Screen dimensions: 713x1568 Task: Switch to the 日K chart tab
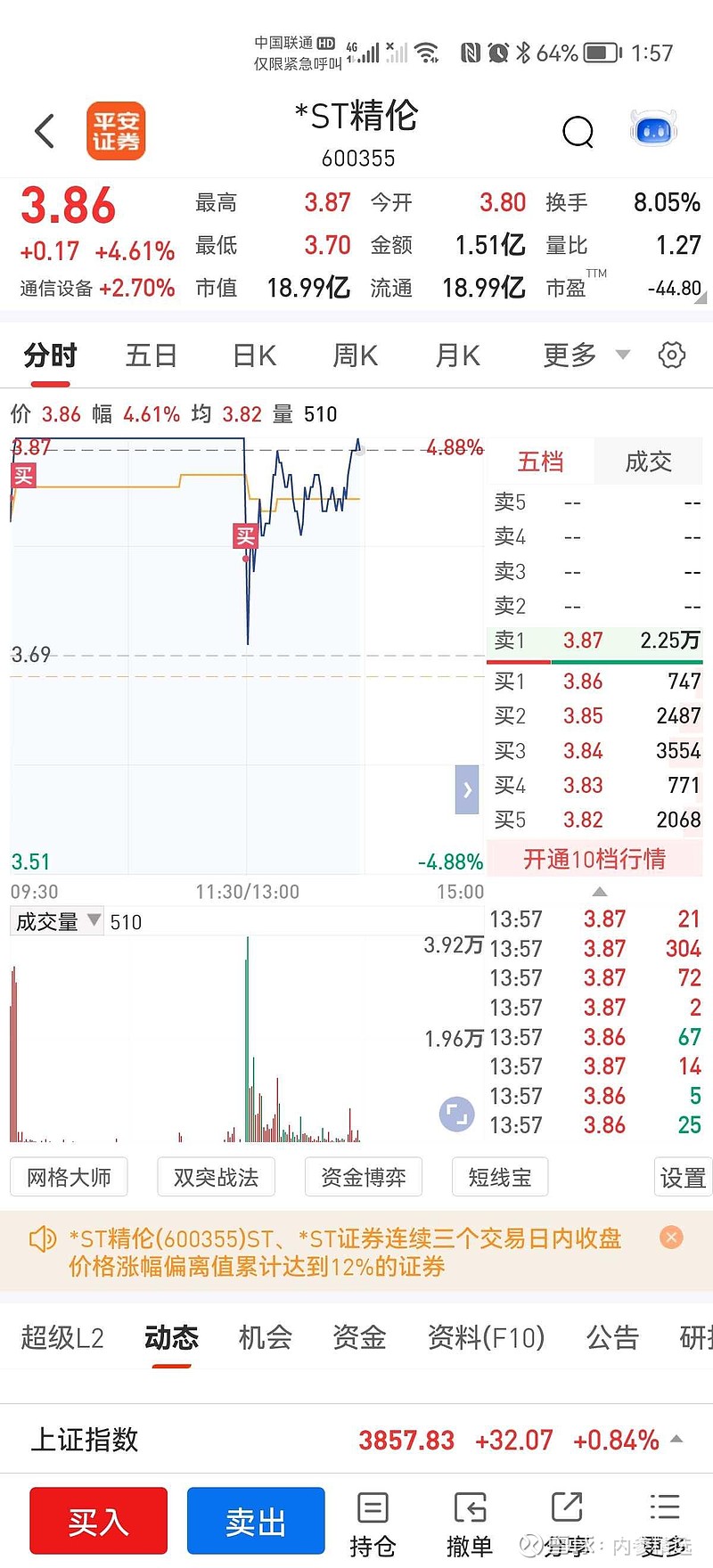[x=255, y=355]
